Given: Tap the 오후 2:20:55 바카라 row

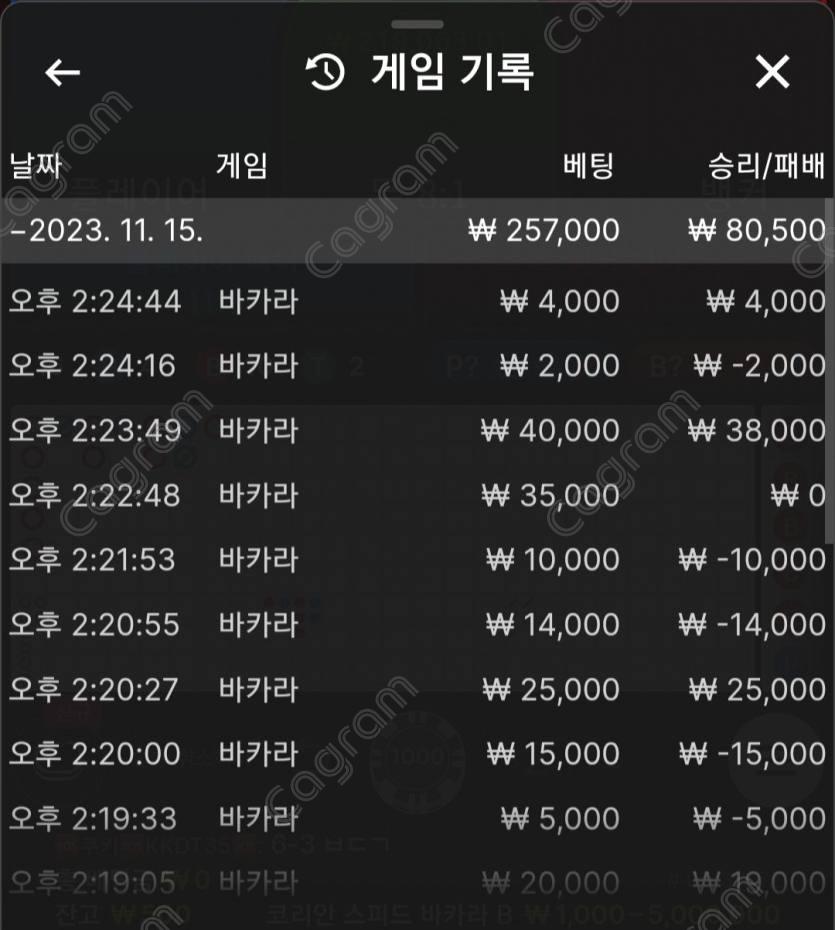Looking at the screenshot, I should tap(417, 625).
